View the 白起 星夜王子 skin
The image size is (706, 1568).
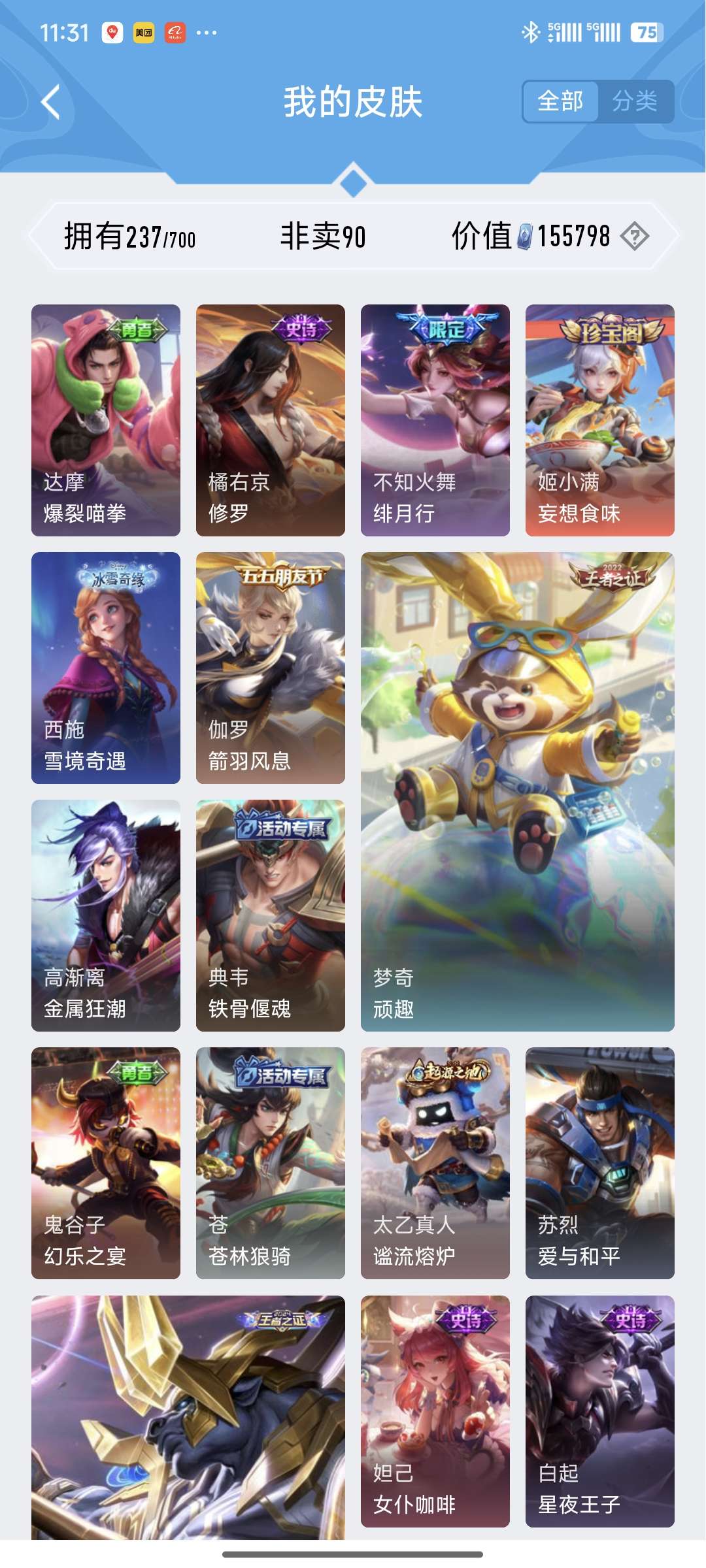pos(600,1411)
